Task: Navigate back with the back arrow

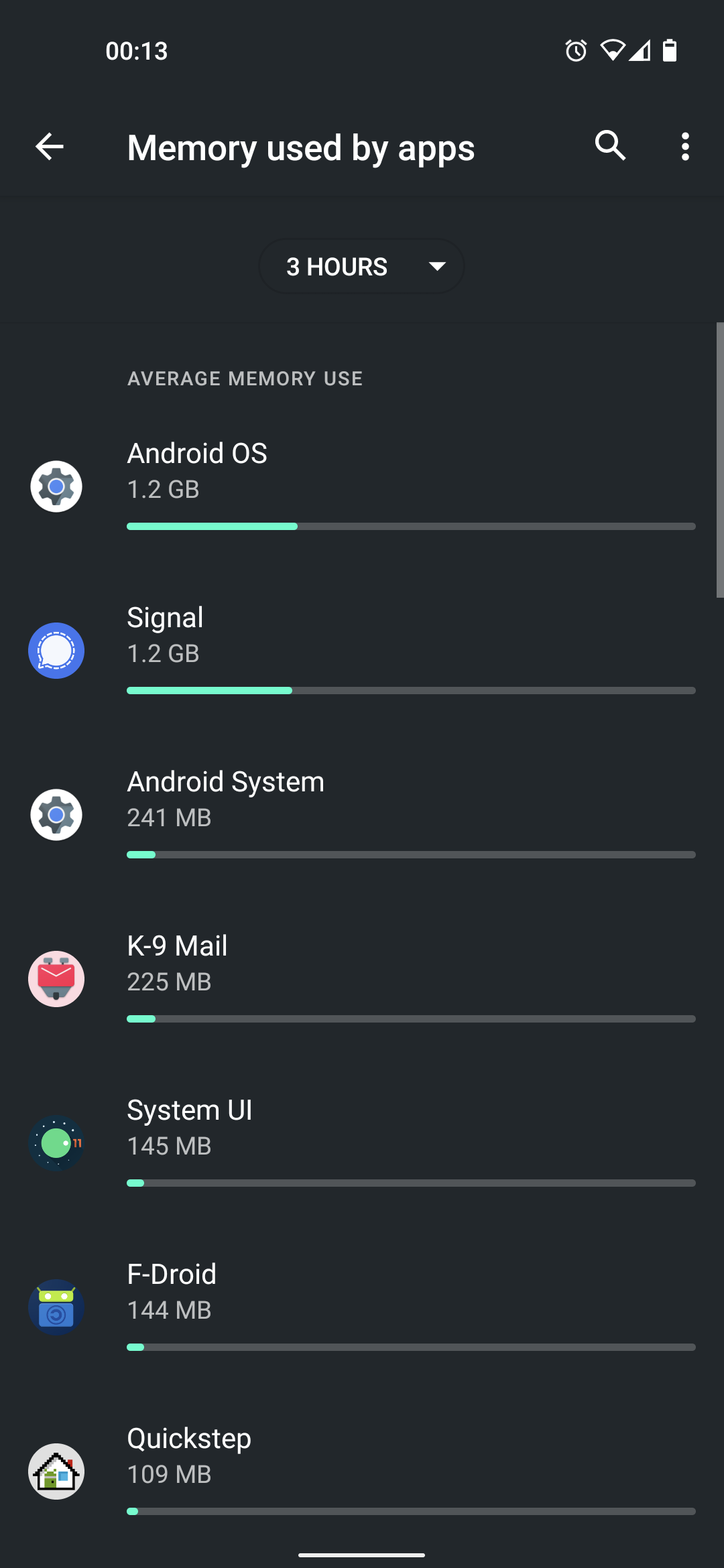Action: pyautogui.click(x=49, y=147)
